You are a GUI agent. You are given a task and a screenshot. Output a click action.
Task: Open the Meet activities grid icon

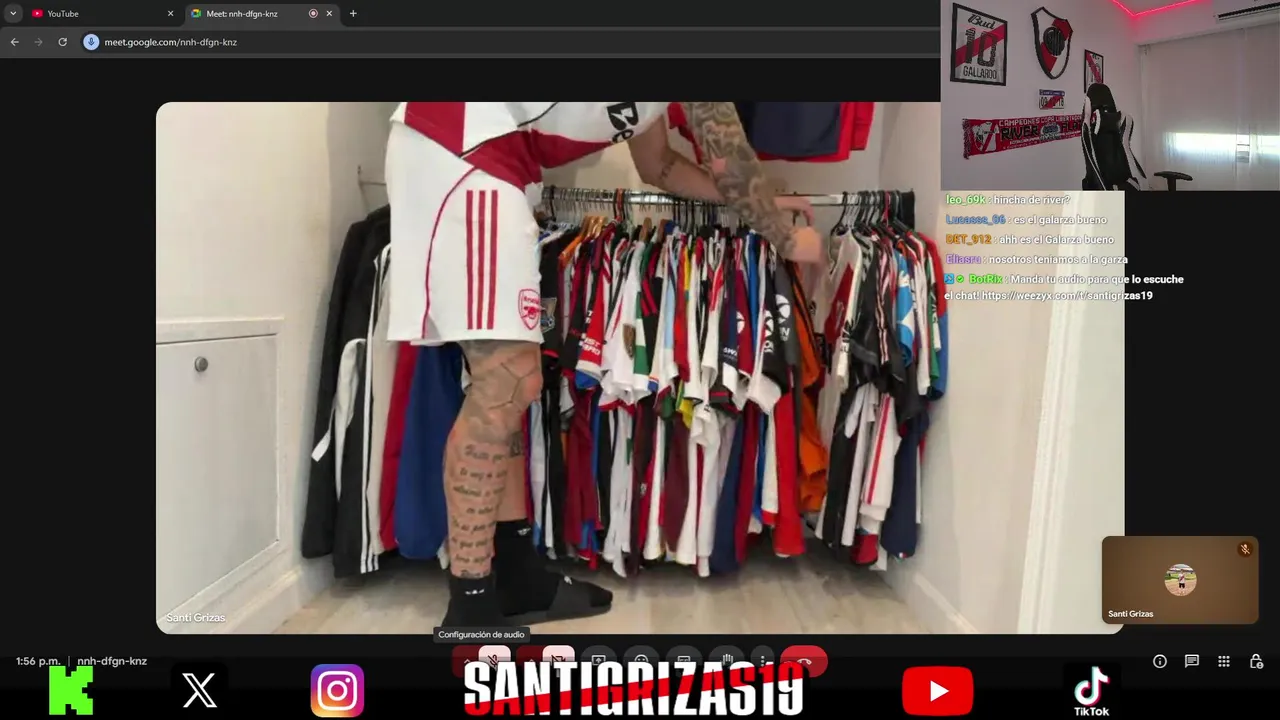(x=1224, y=661)
